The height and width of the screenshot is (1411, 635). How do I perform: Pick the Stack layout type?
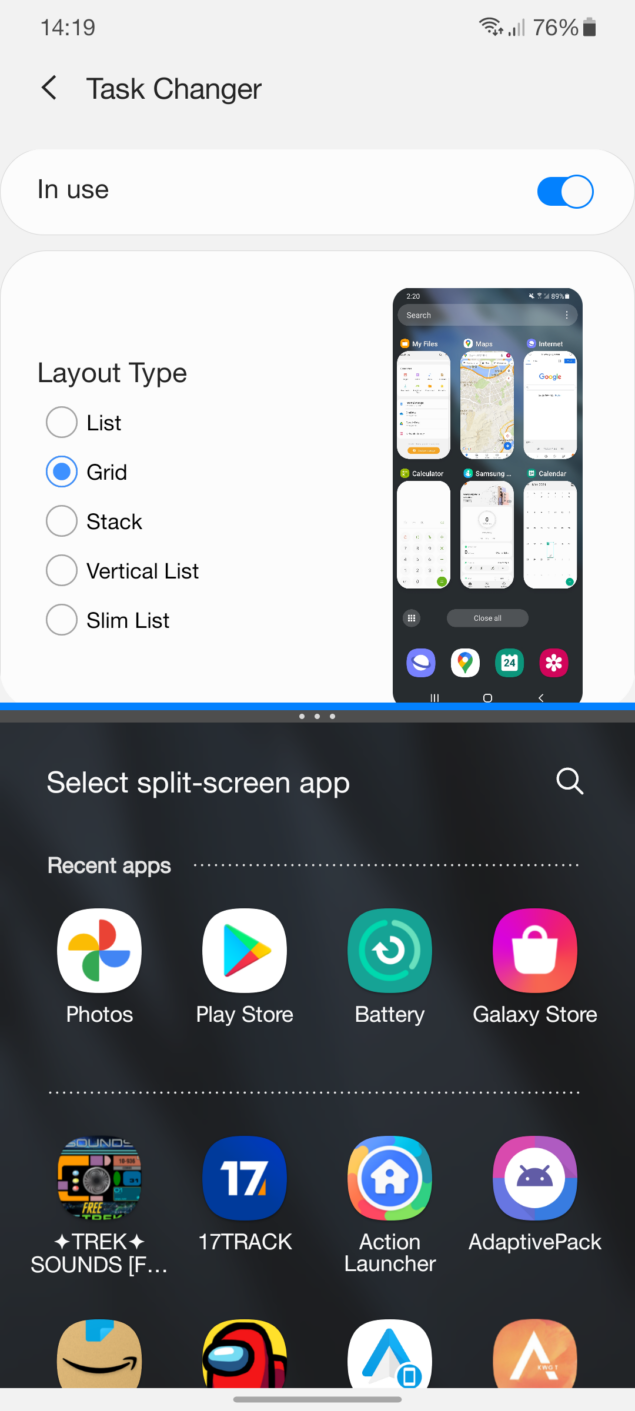62,521
